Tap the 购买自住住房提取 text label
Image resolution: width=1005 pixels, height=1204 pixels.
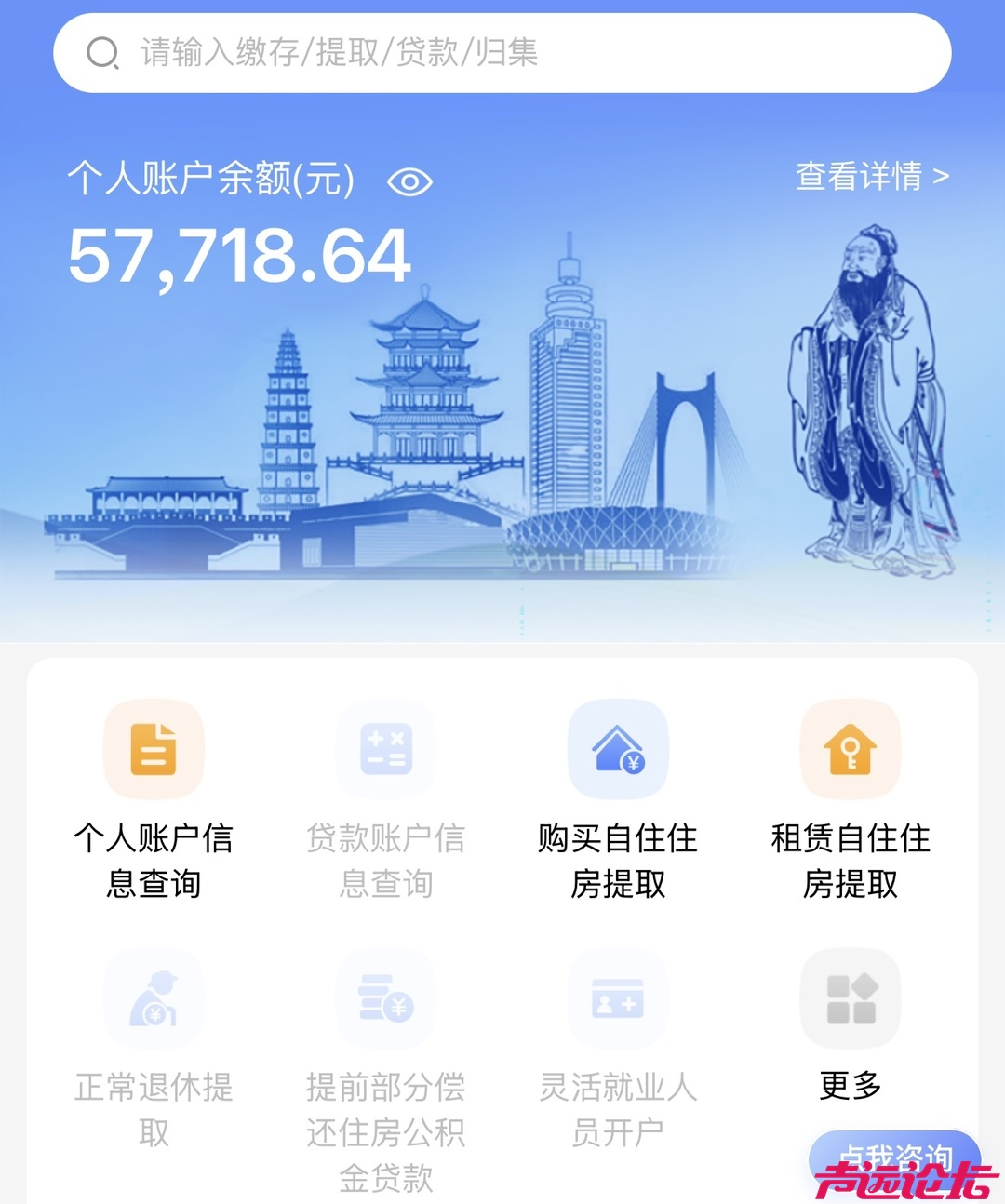point(617,862)
